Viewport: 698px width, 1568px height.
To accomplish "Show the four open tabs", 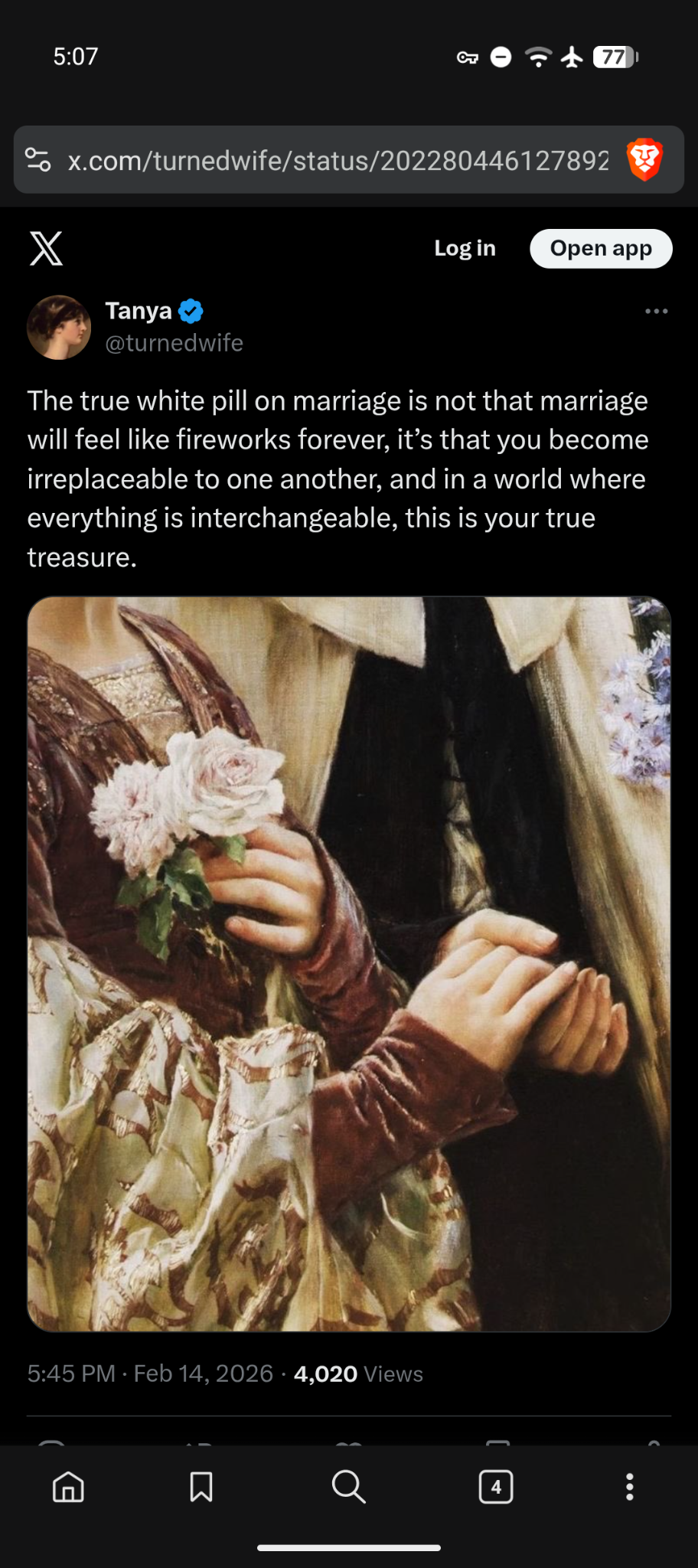I will tap(496, 1487).
